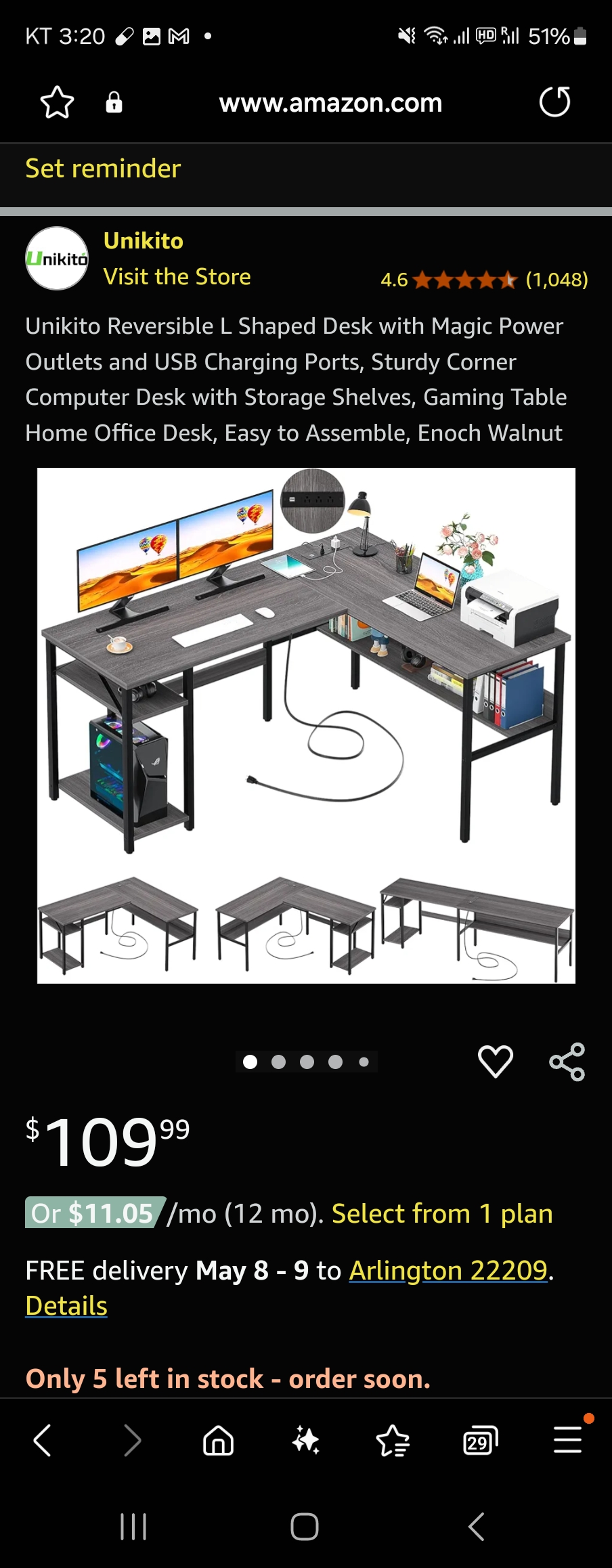Screen dimensions: 612x1568
Task: Tap the Set reminder link
Action: 103,169
